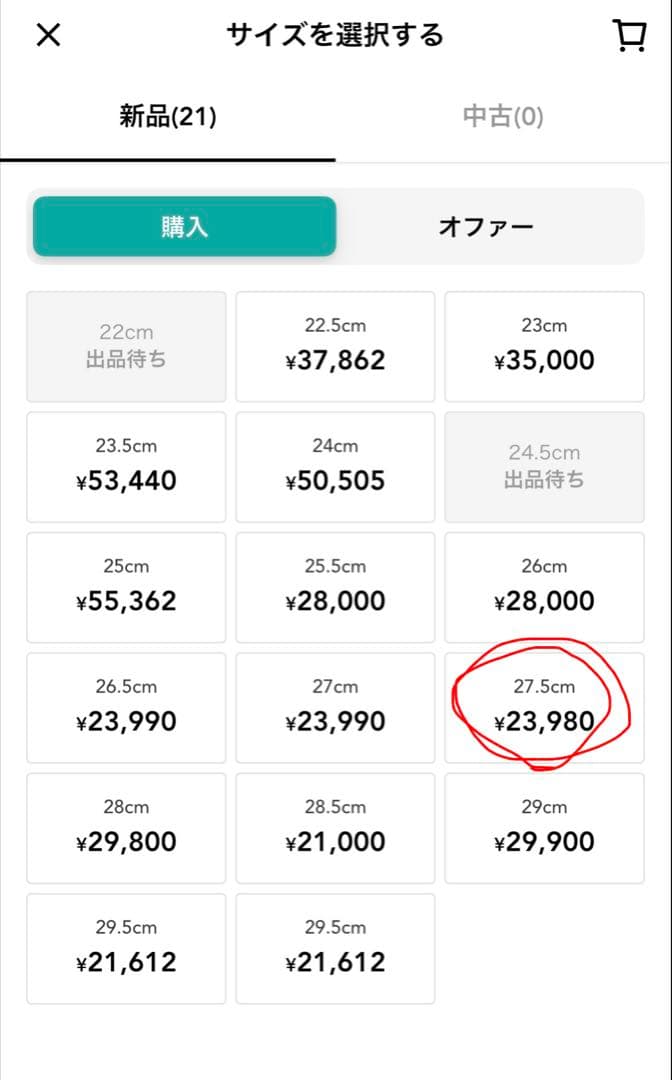Screen dimensions: 672x1080
Task: Pick size 28cm priced ¥29,800
Action: click(x=126, y=827)
